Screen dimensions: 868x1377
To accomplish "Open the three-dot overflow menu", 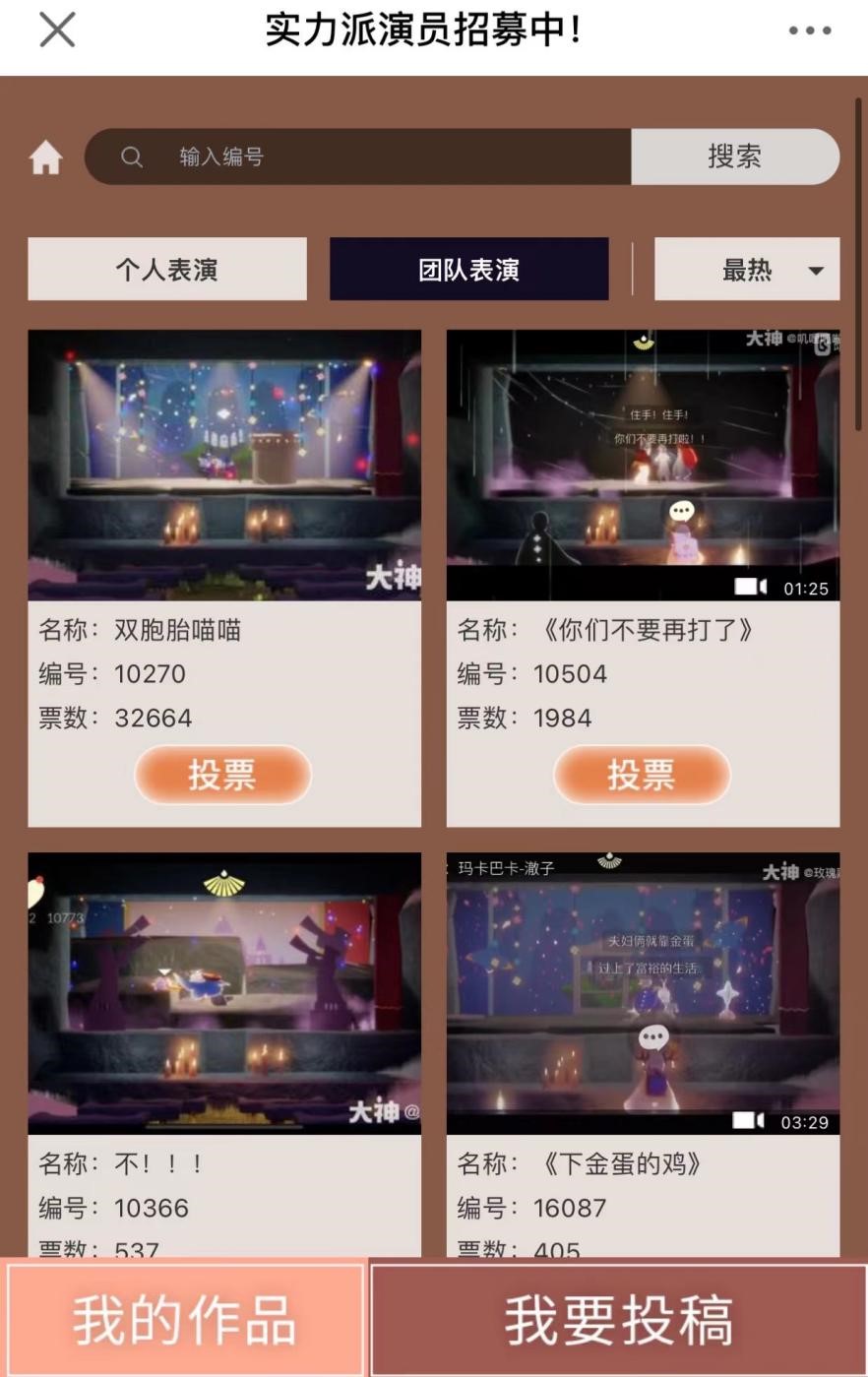I will (810, 31).
